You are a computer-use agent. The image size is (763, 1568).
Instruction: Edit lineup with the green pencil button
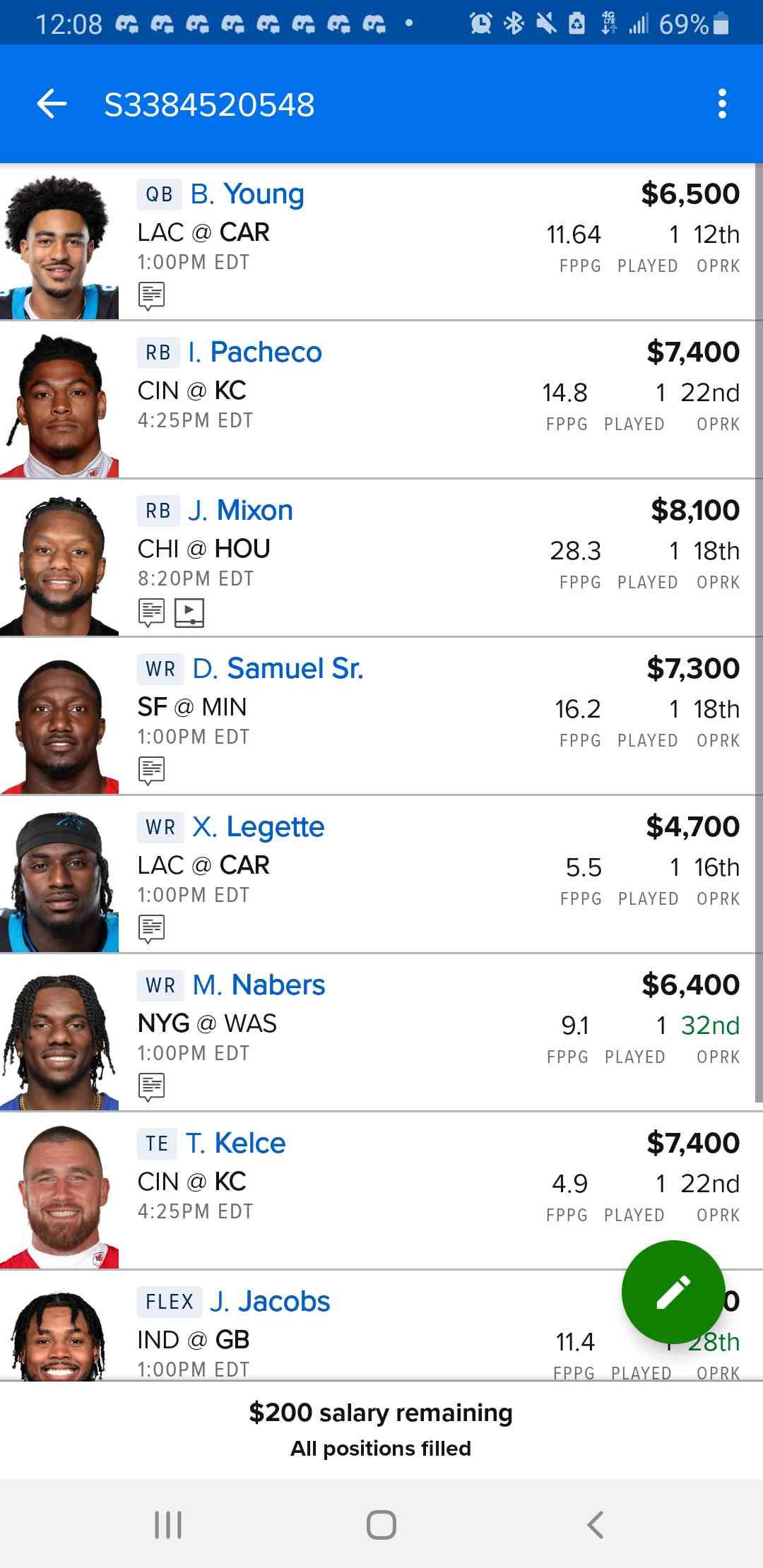(673, 1291)
